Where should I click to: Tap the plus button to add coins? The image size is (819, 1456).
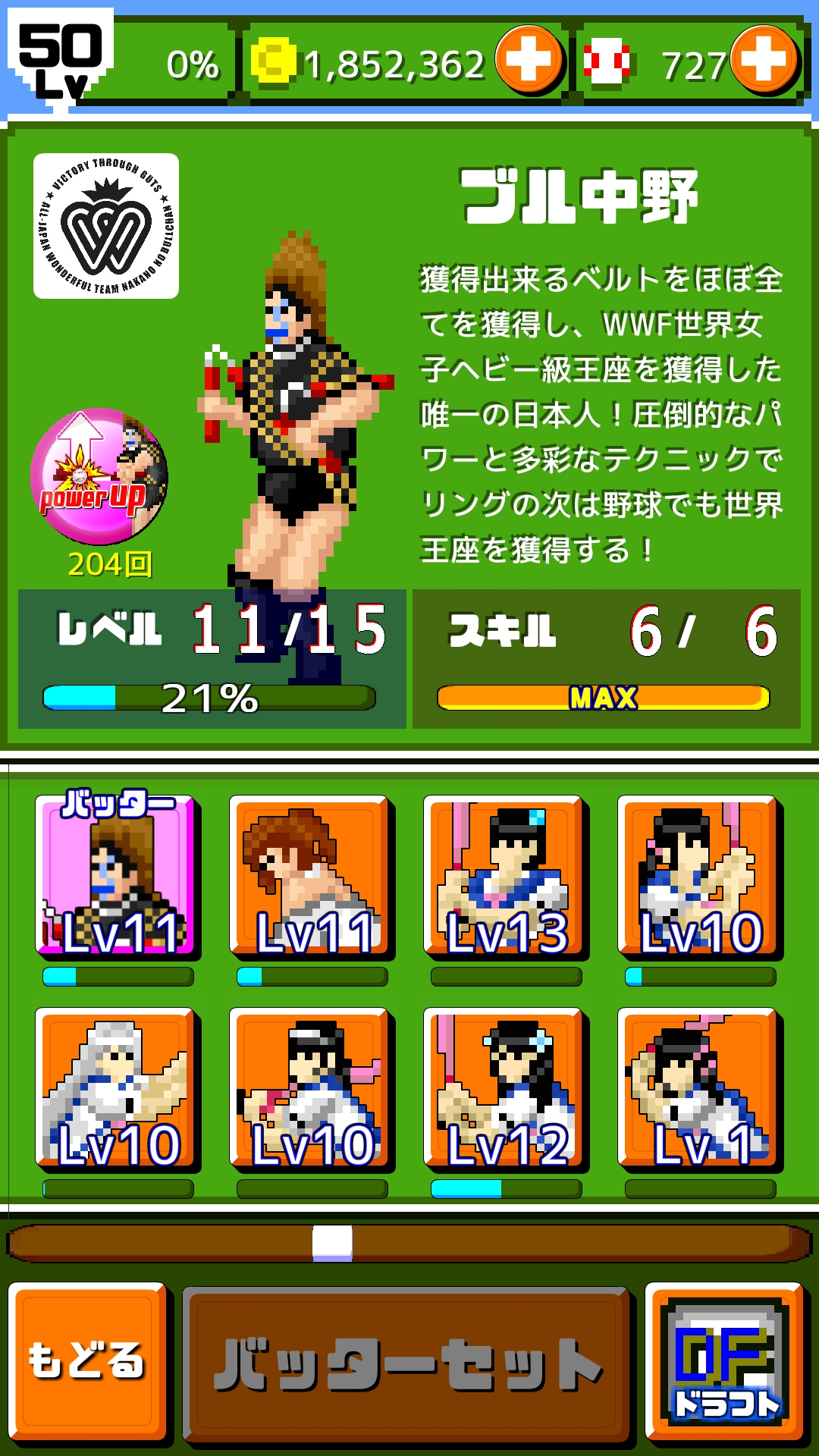(x=529, y=60)
